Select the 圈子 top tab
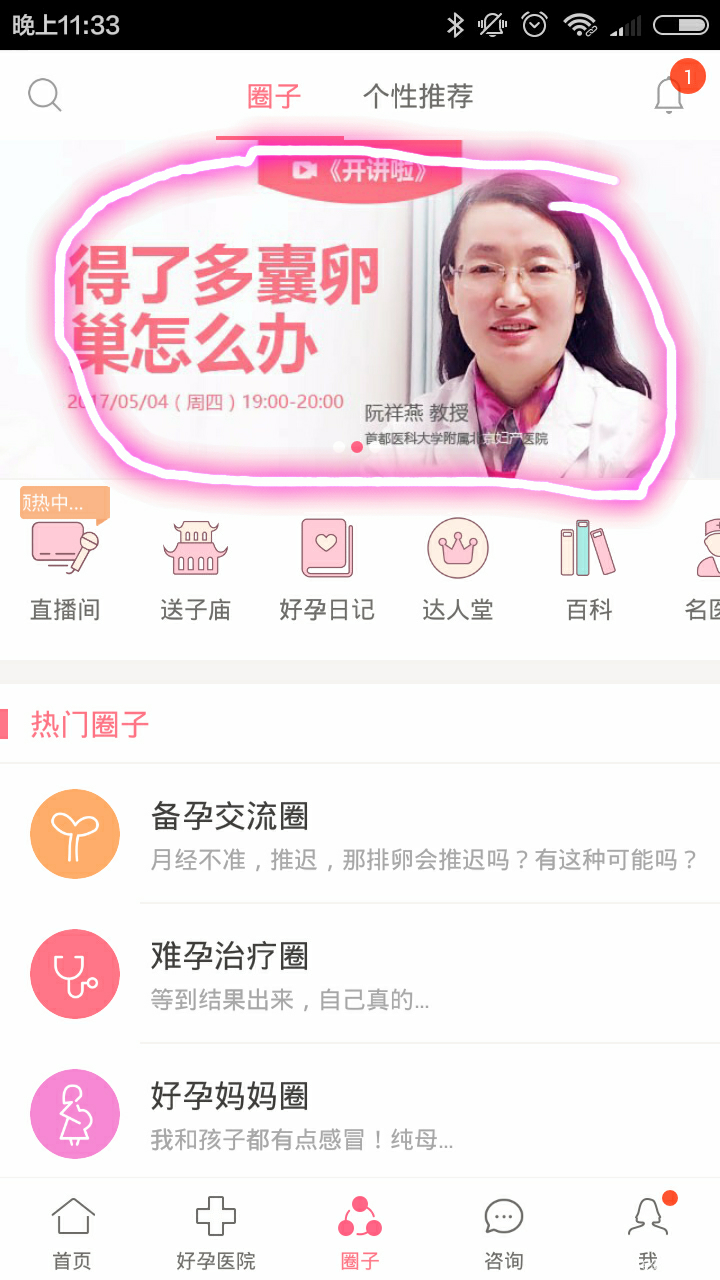The image size is (720, 1280). [x=273, y=96]
